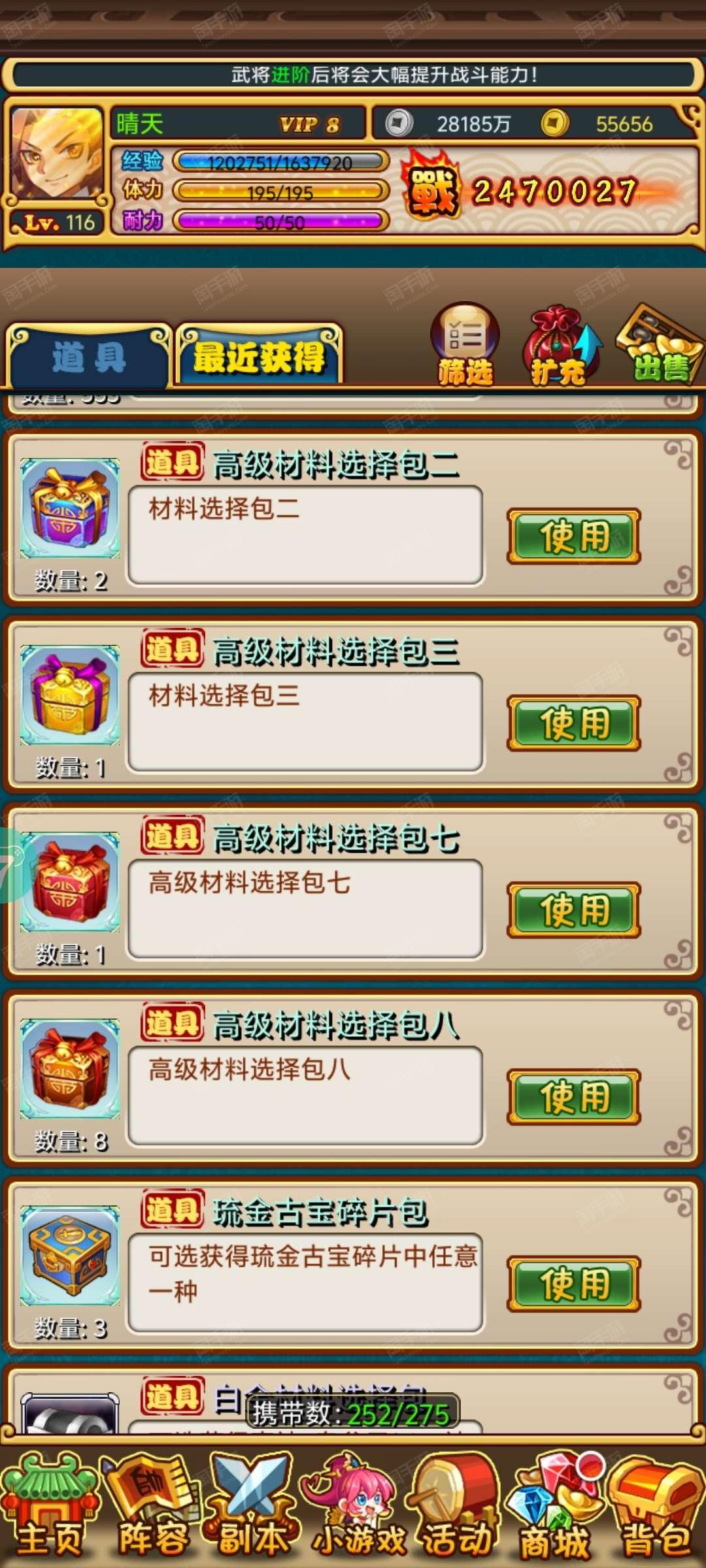Tap 扩充 to expand the bag

(560, 345)
